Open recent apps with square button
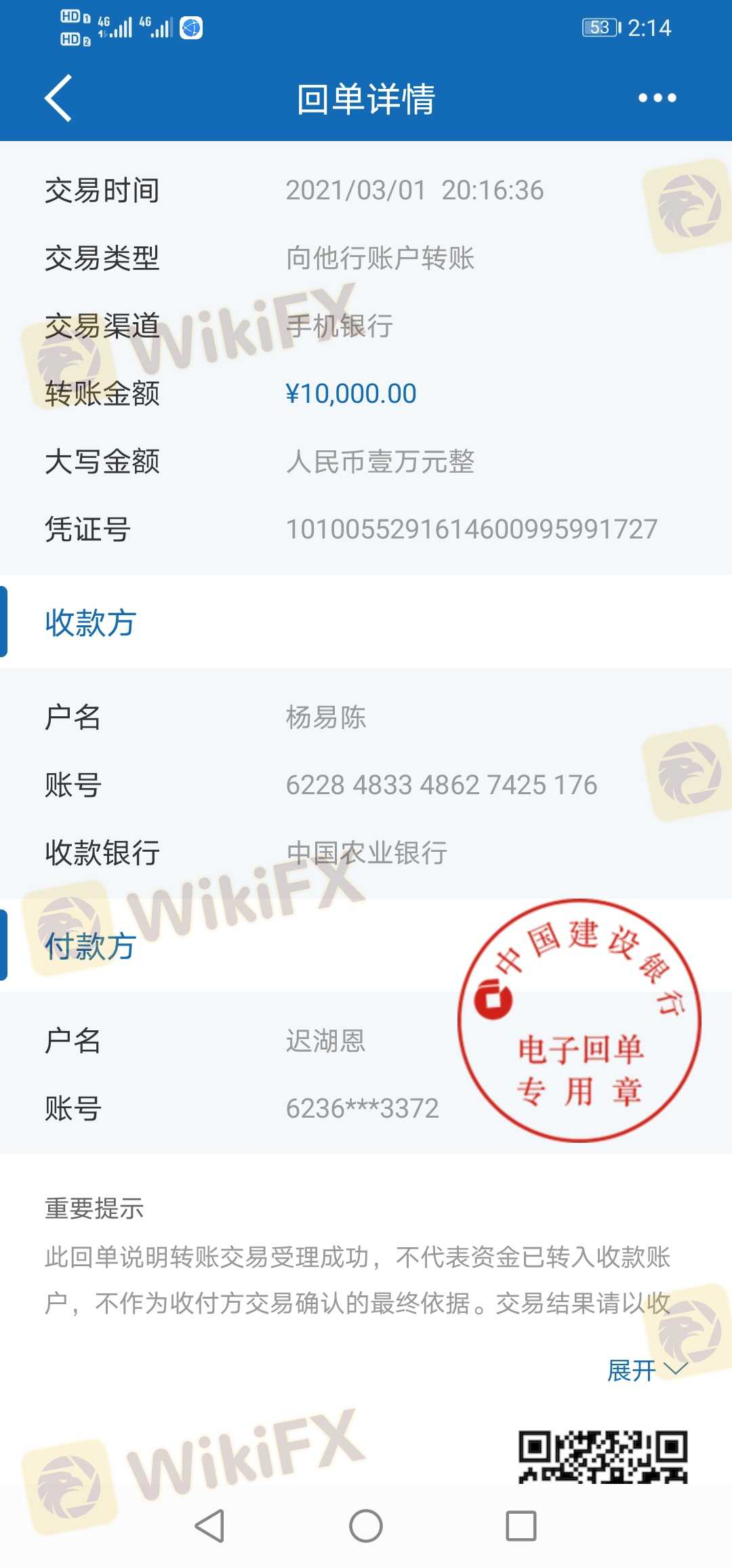The width and height of the screenshot is (732, 1568). click(x=521, y=1526)
